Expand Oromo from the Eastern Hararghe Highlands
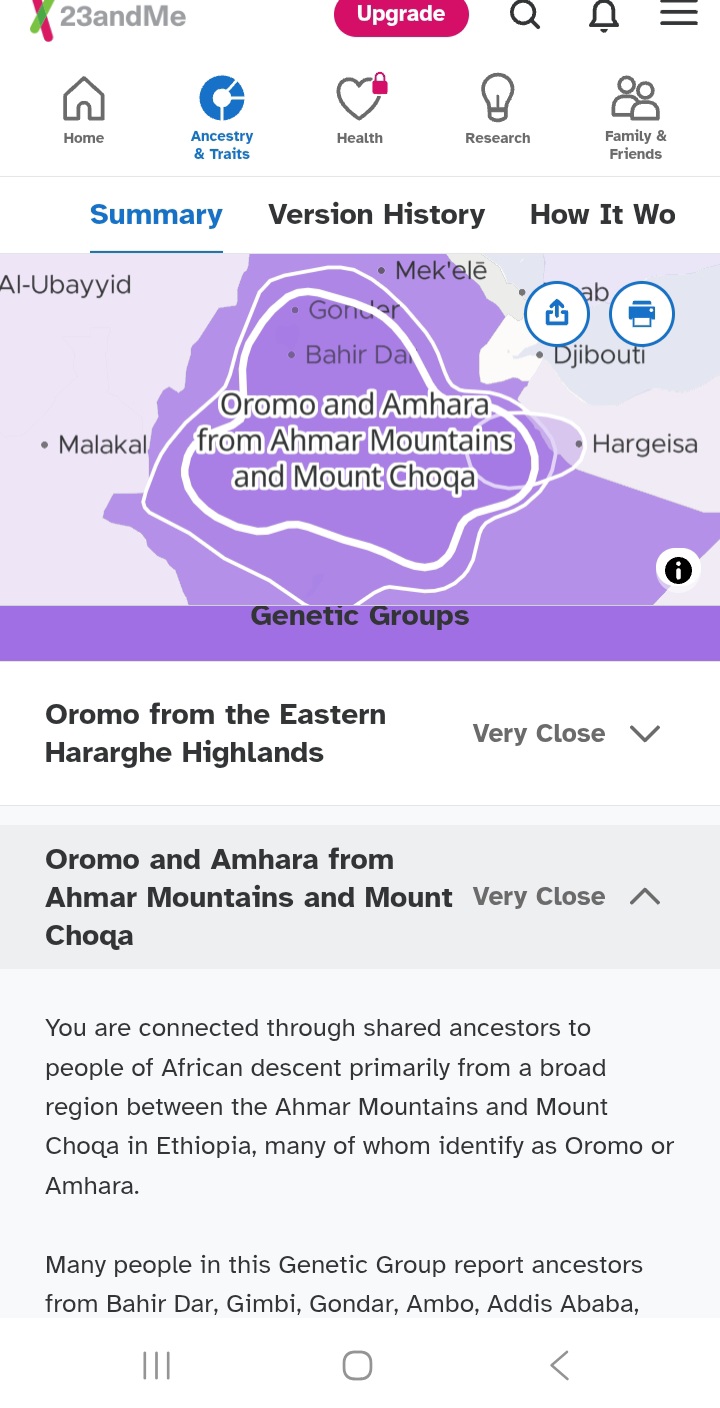Image resolution: width=720 pixels, height=1408 pixels. click(x=645, y=734)
